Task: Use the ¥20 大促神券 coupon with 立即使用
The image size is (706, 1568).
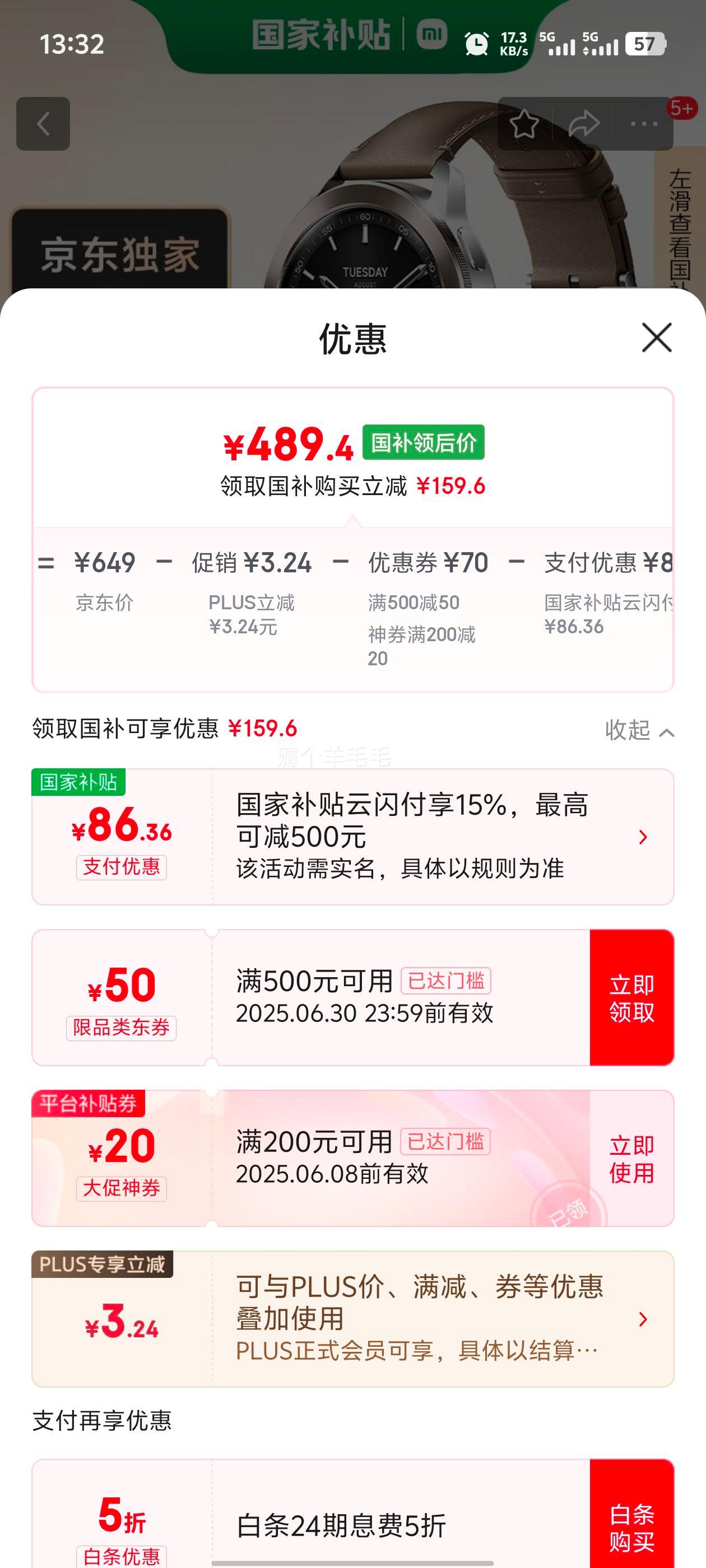Action: (x=631, y=1158)
